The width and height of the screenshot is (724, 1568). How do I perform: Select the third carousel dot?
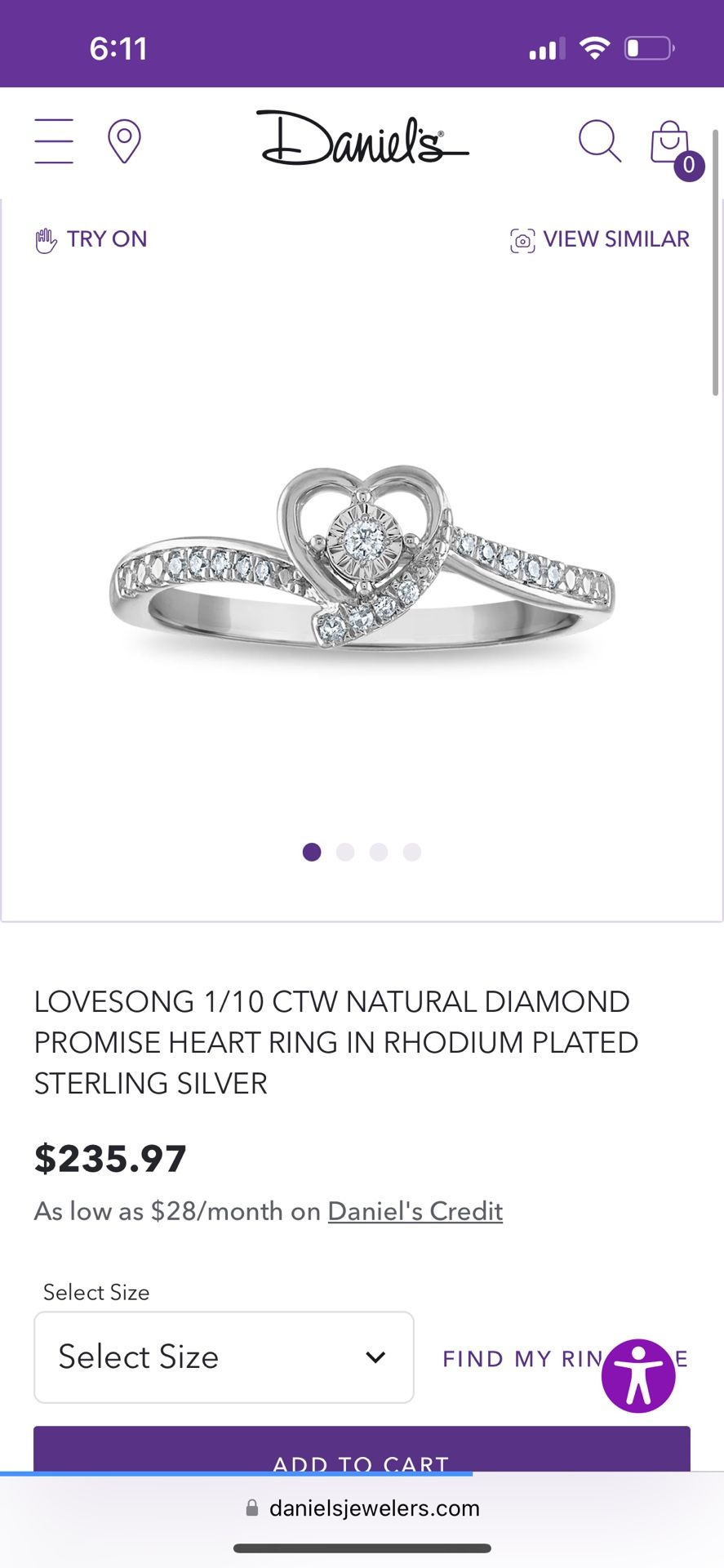(x=379, y=852)
